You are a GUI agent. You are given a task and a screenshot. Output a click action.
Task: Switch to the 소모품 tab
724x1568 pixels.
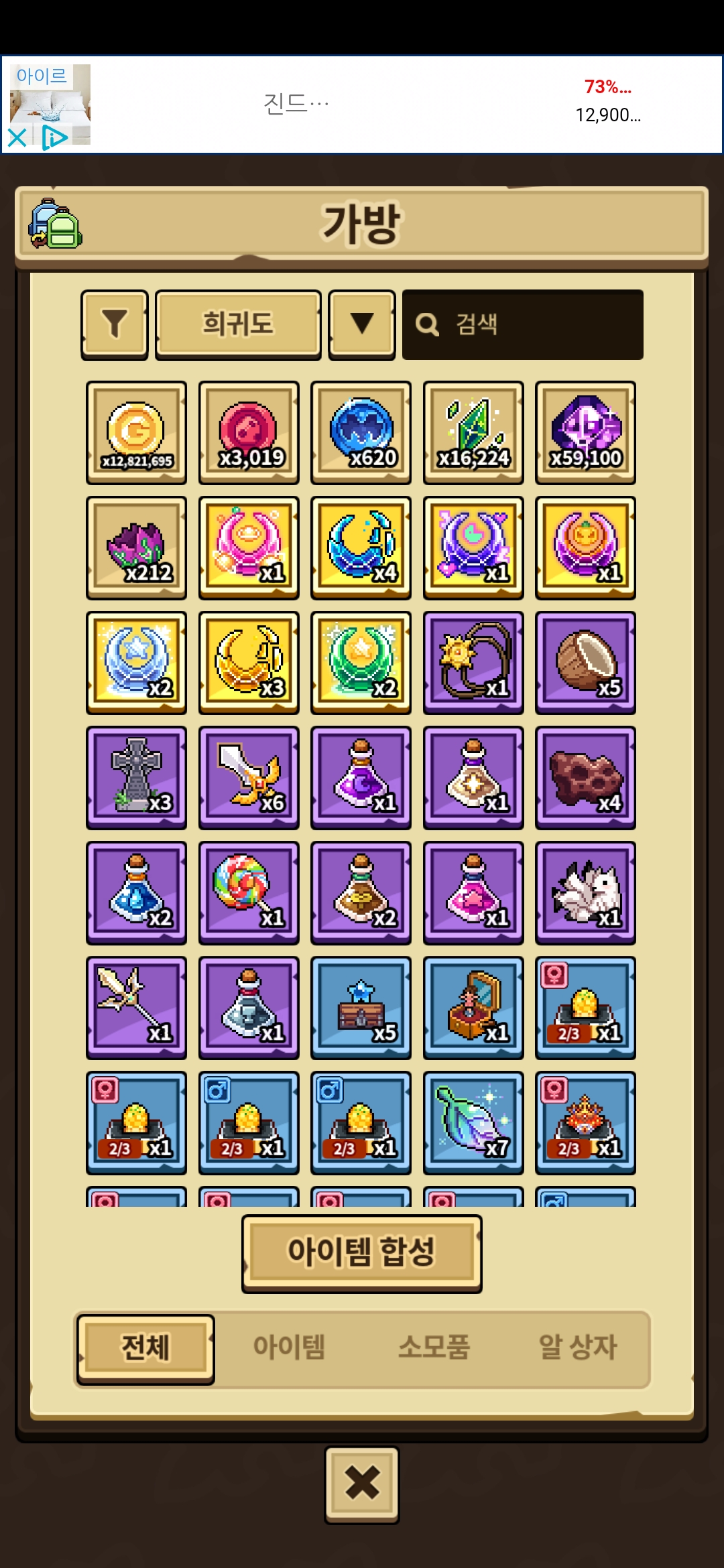click(x=434, y=1347)
